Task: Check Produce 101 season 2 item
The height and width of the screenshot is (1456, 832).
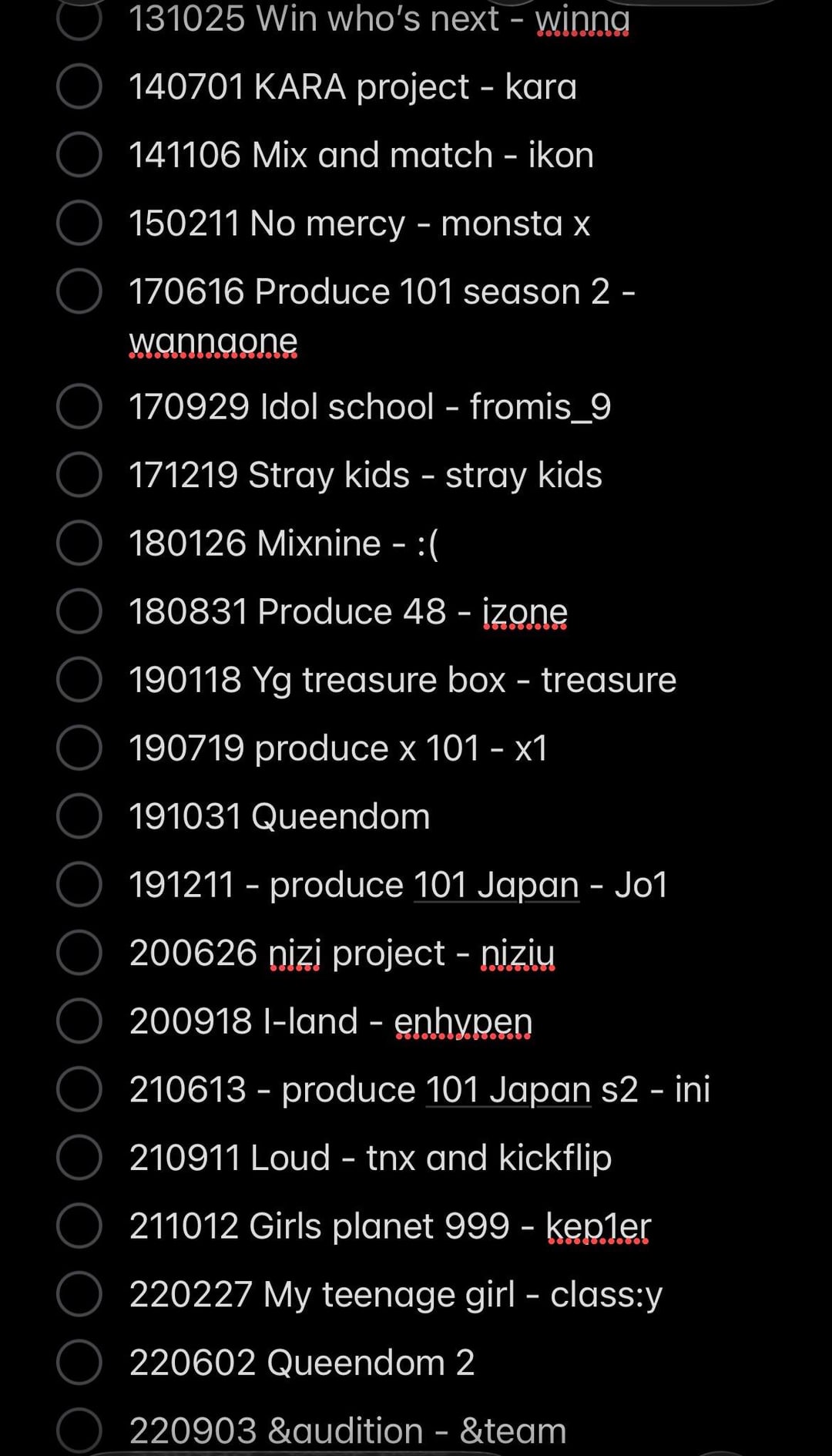Action: tap(79, 291)
